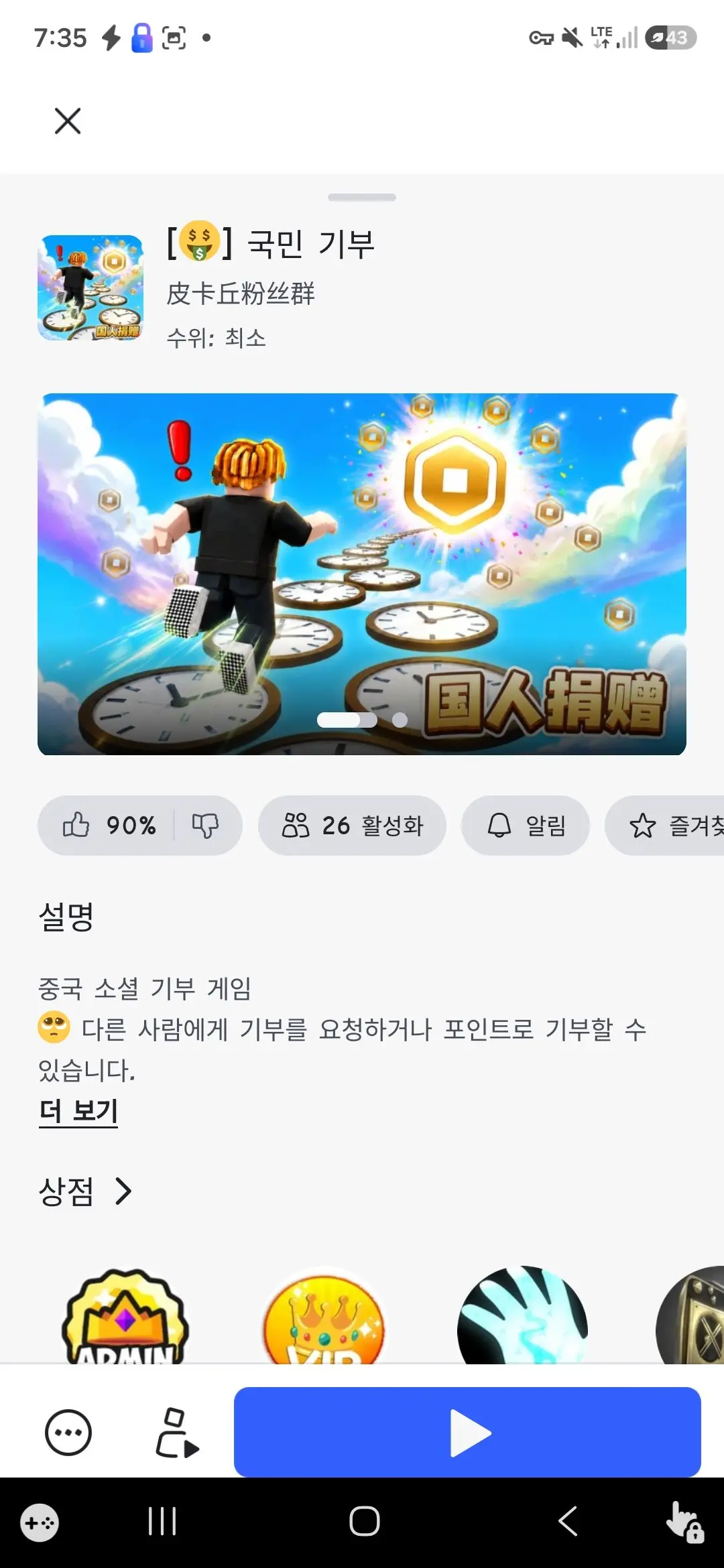
Task: Open the ADMIN store item
Action: tap(125, 1316)
